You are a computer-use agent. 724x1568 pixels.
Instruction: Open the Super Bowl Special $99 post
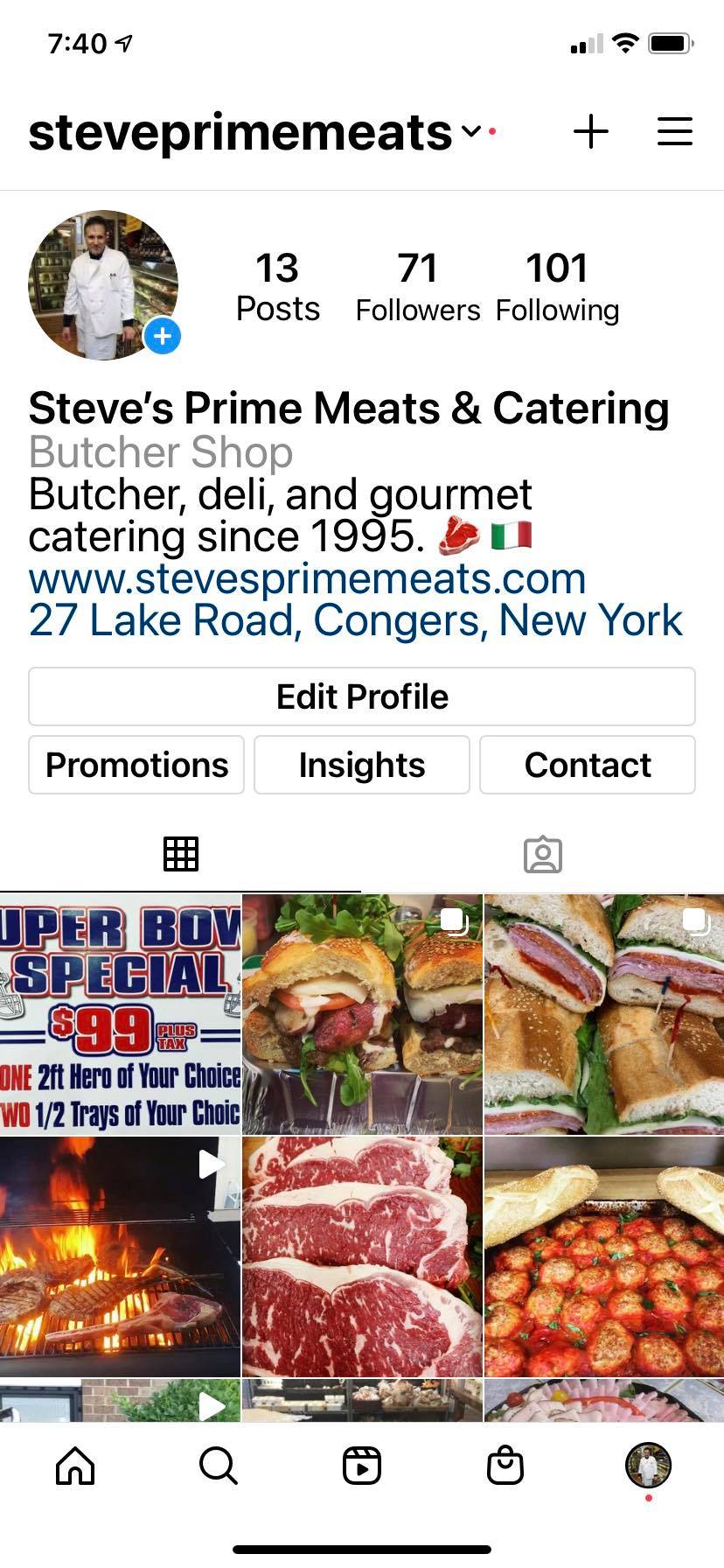tap(120, 1013)
